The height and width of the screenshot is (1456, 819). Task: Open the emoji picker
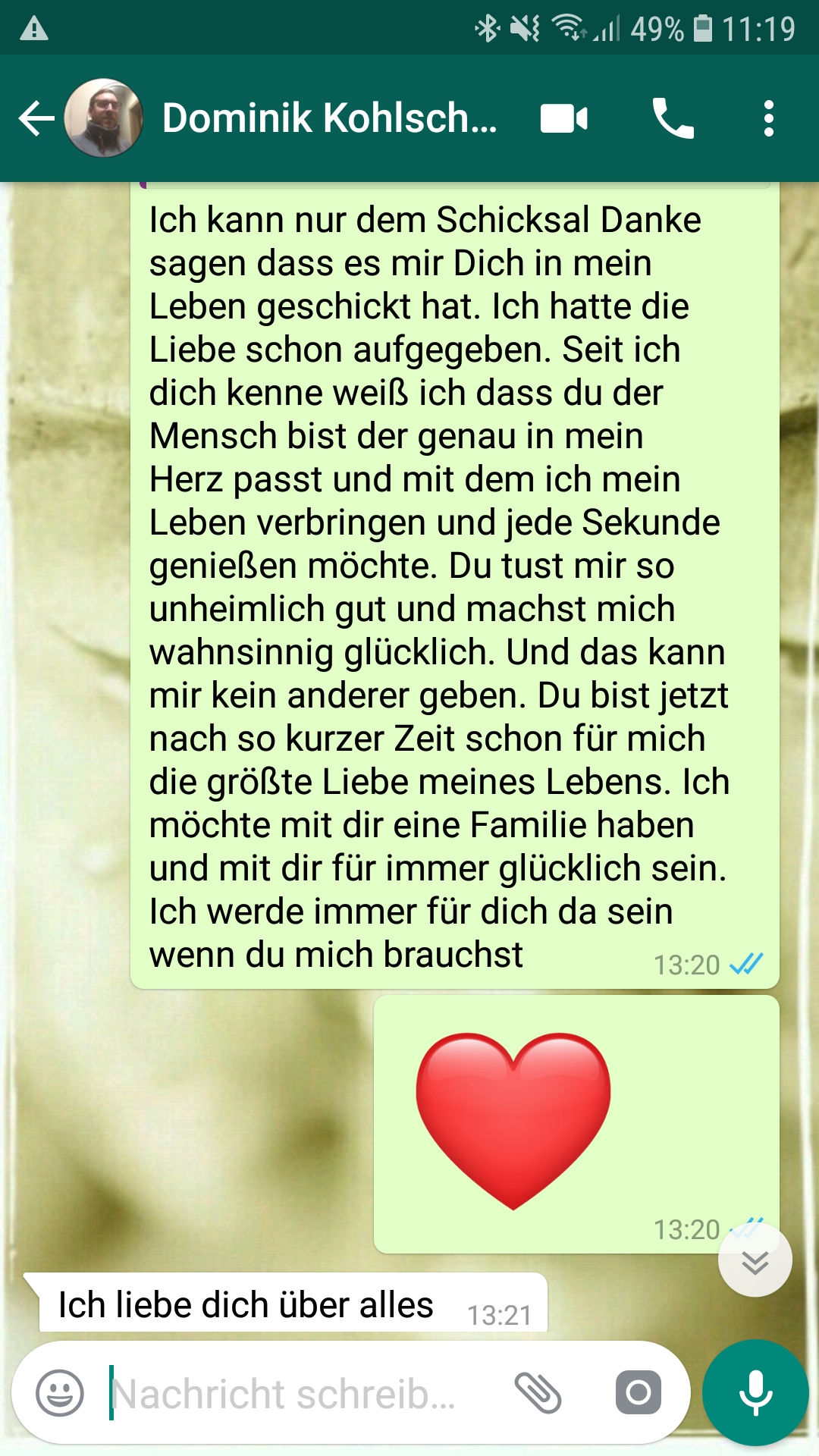click(60, 1392)
